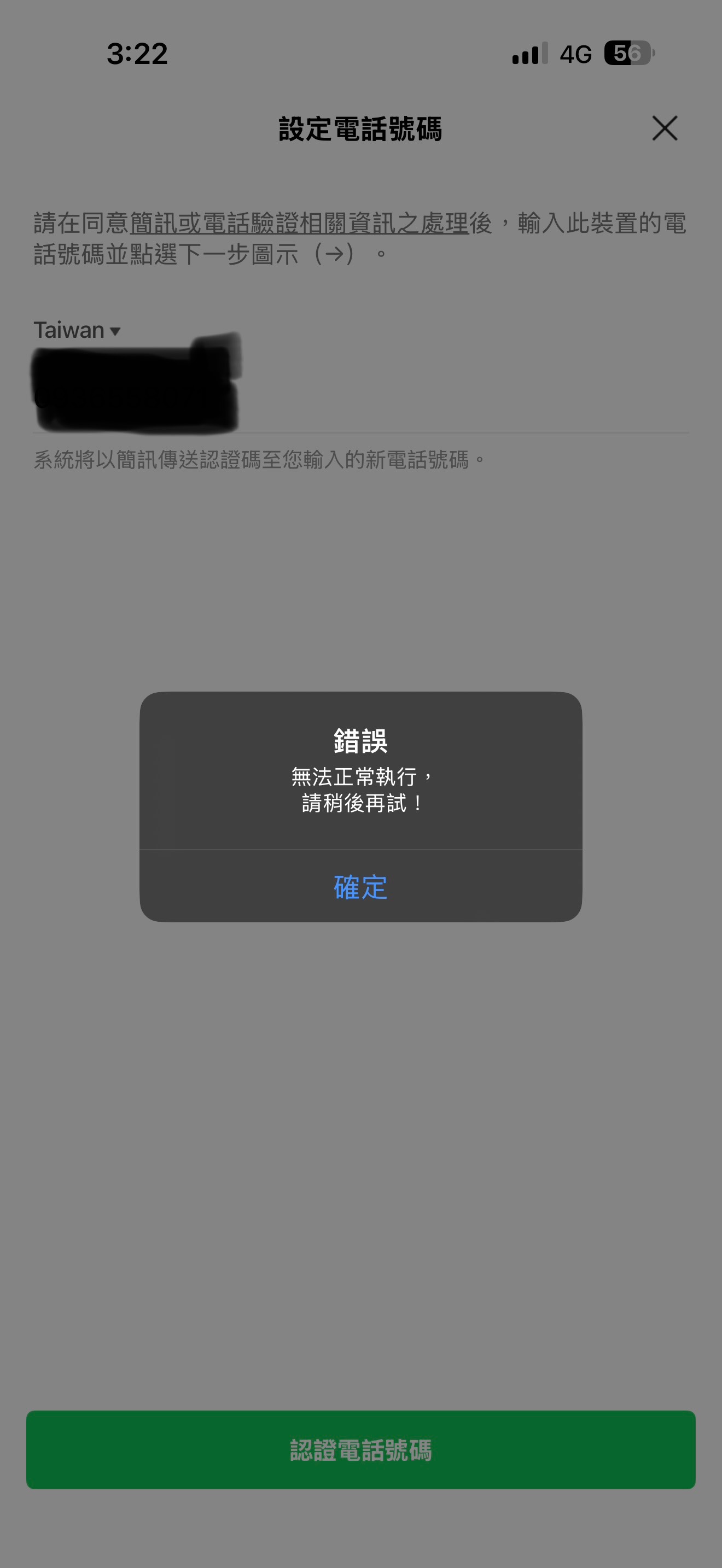Tap the green 認證電話號碼 button
Image resolution: width=722 pixels, height=1568 pixels.
tap(360, 1449)
